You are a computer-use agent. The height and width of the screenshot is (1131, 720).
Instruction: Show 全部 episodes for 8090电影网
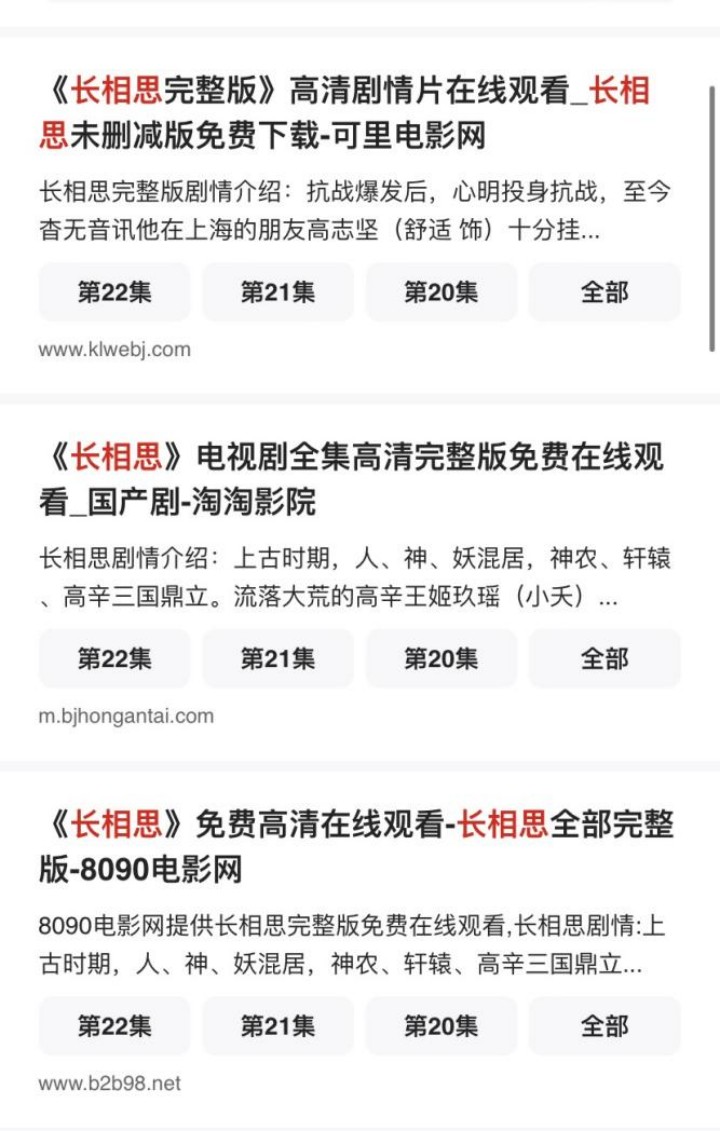pyautogui.click(x=606, y=1026)
